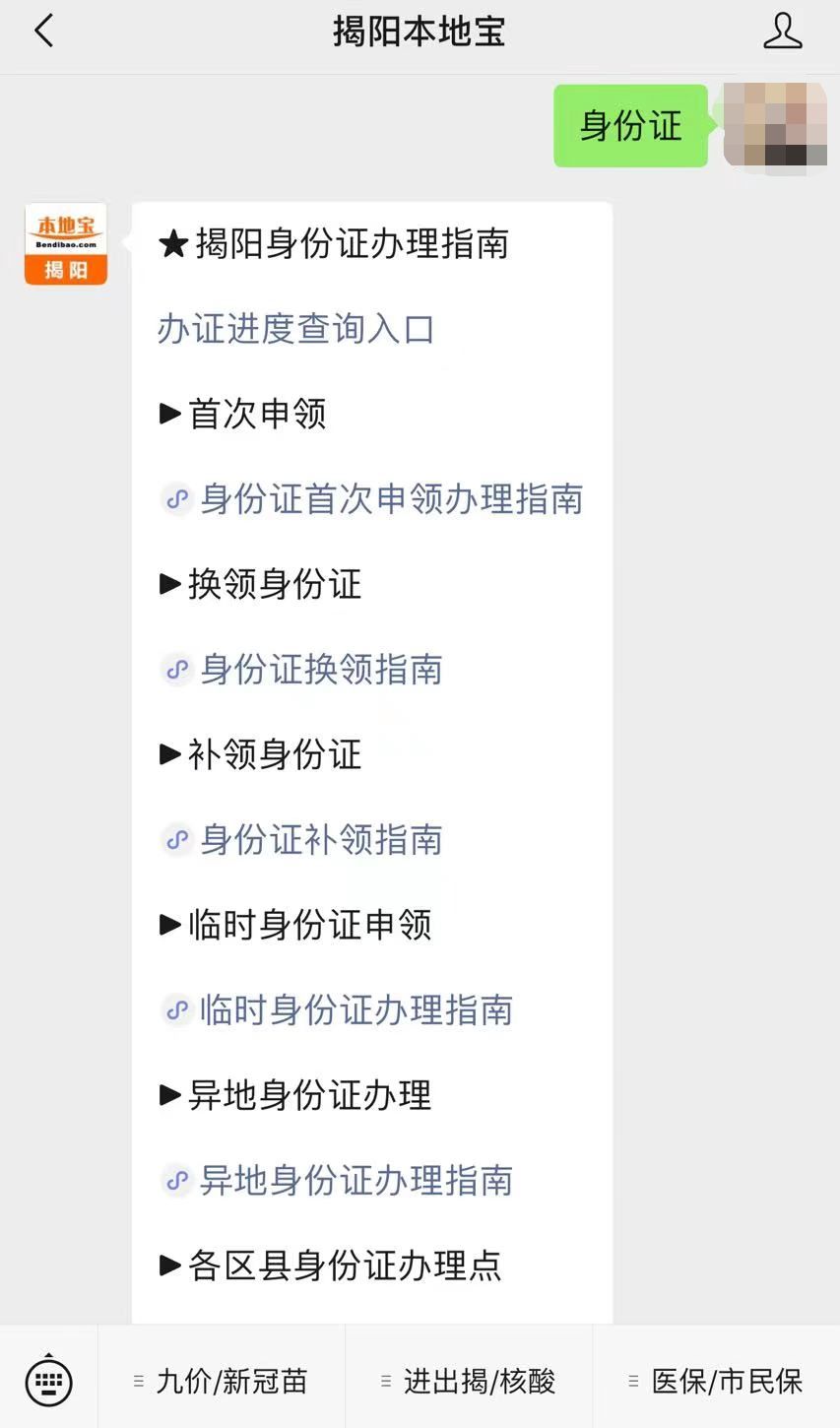Open the 身份证补领指南 link
This screenshot has height=1428, width=840.
(302, 840)
